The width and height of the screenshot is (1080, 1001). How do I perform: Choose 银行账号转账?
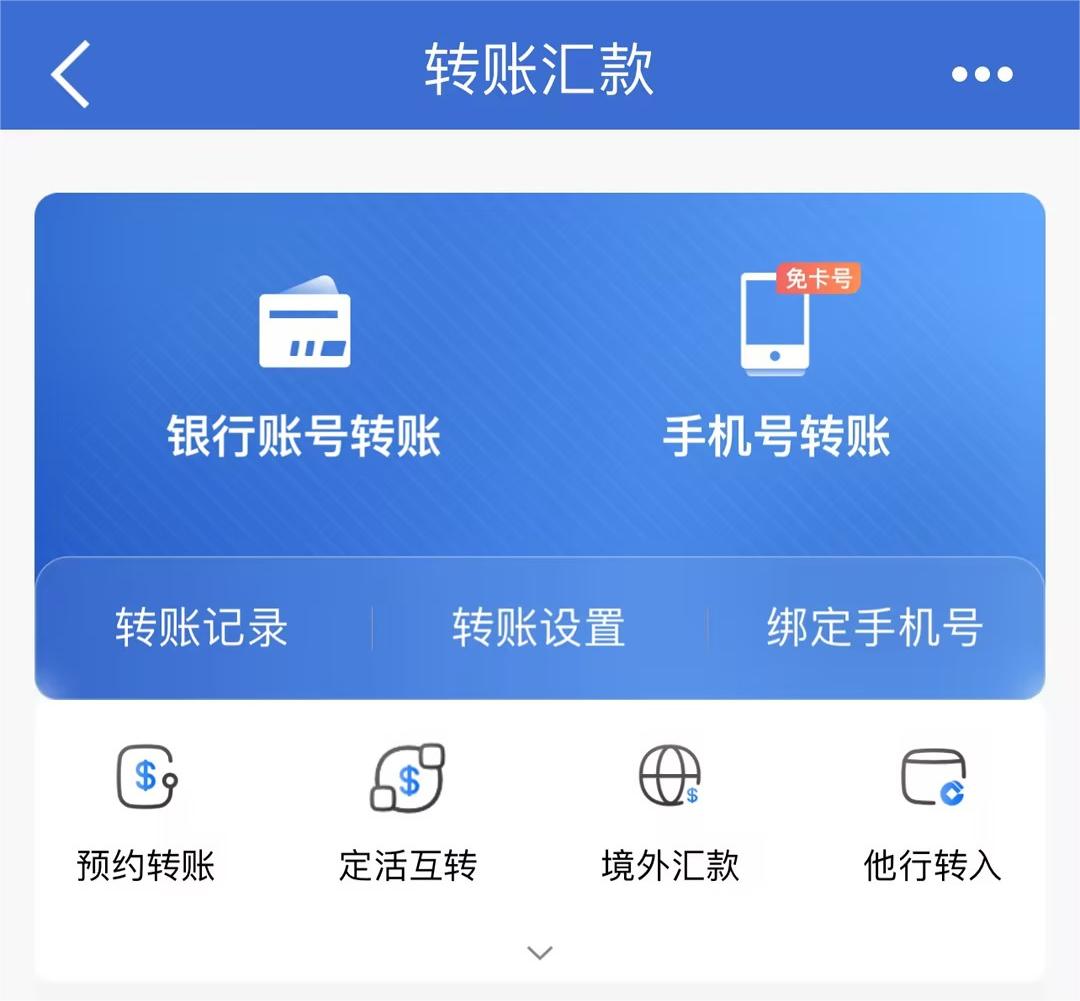click(304, 370)
